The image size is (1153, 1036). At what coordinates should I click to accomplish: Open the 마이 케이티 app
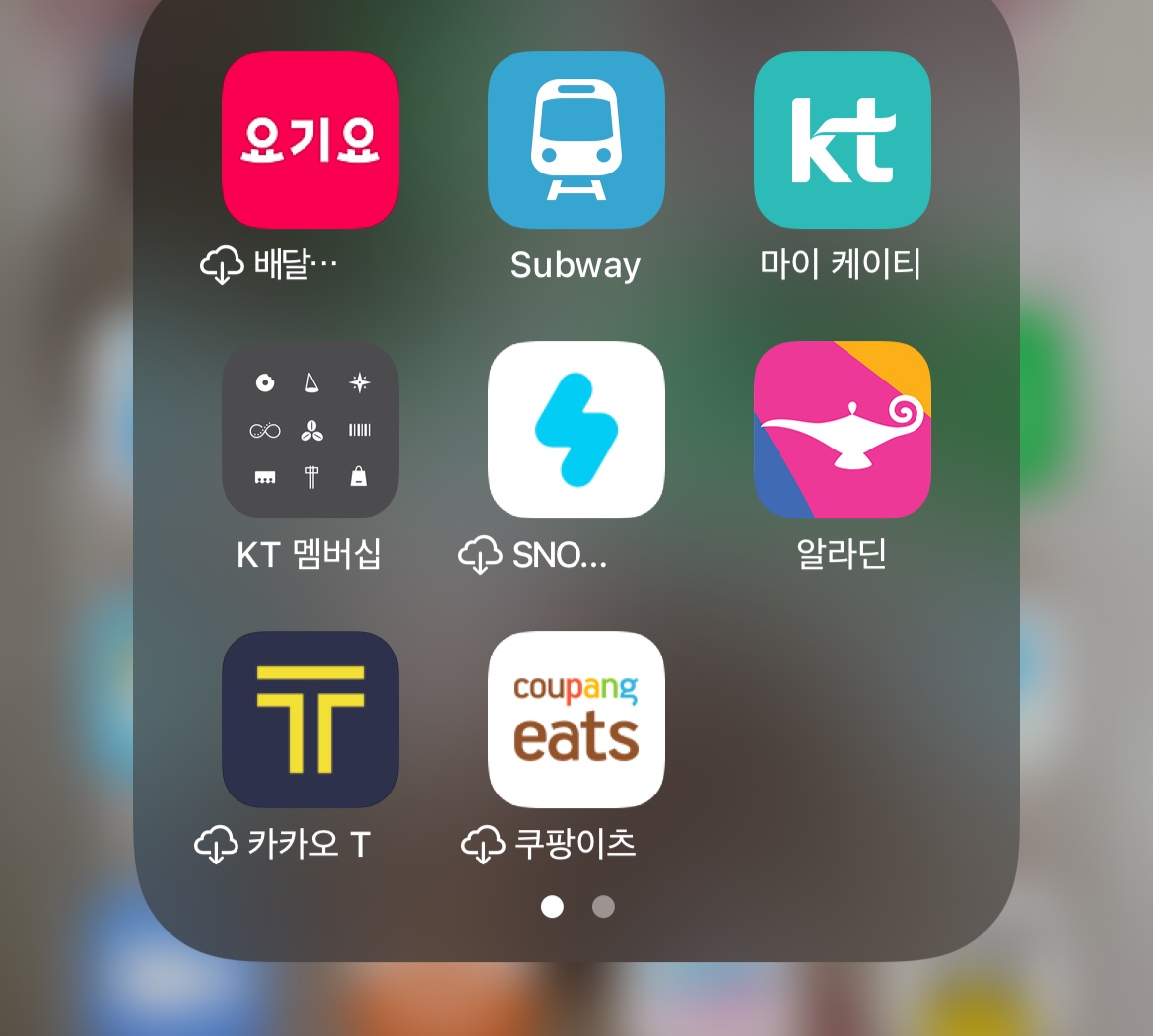tap(843, 140)
